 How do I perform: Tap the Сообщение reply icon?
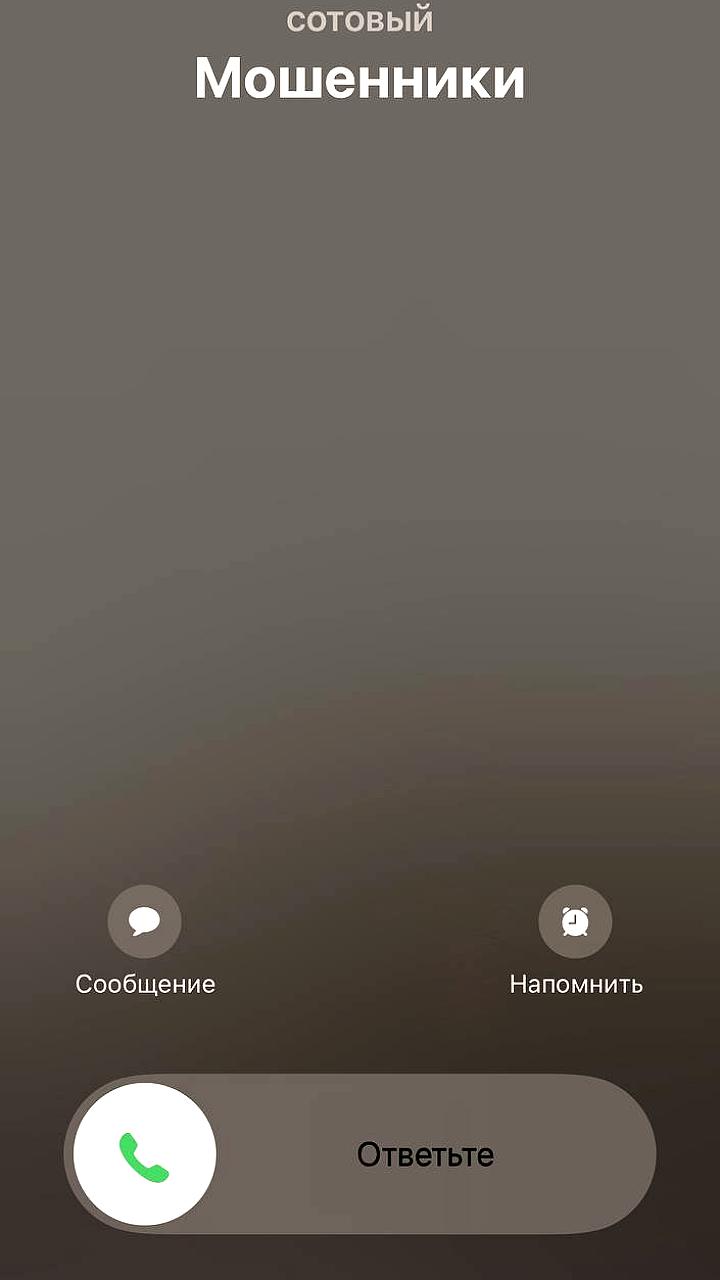coord(145,921)
